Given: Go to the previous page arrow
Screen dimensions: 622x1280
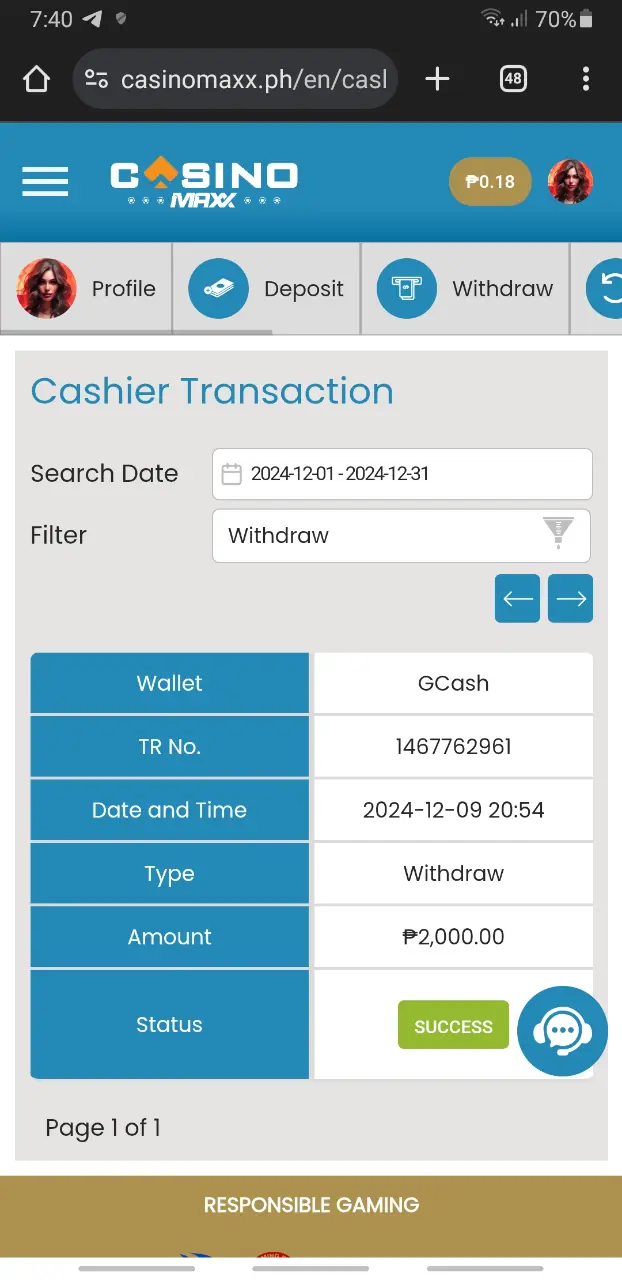Looking at the screenshot, I should pos(518,598).
